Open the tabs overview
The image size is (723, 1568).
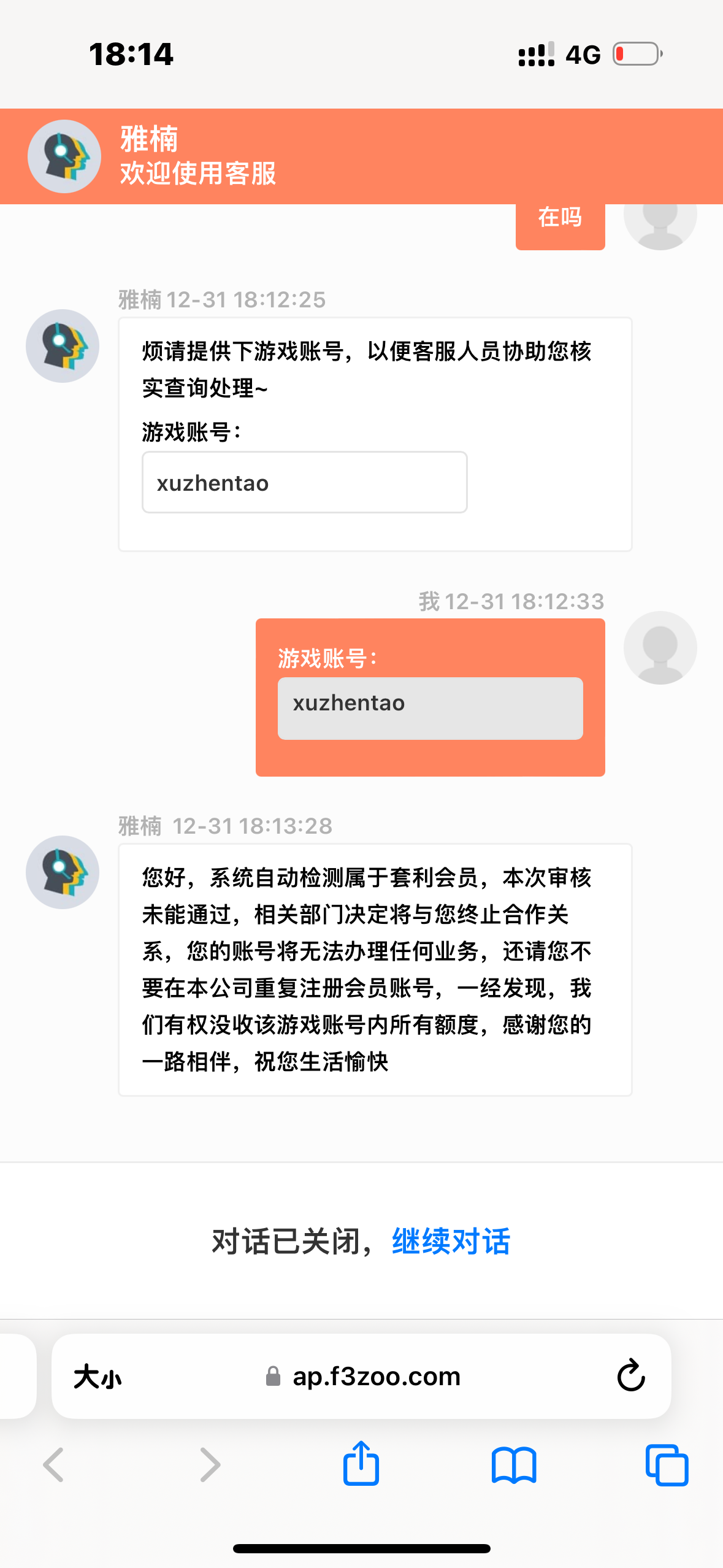point(667,1466)
